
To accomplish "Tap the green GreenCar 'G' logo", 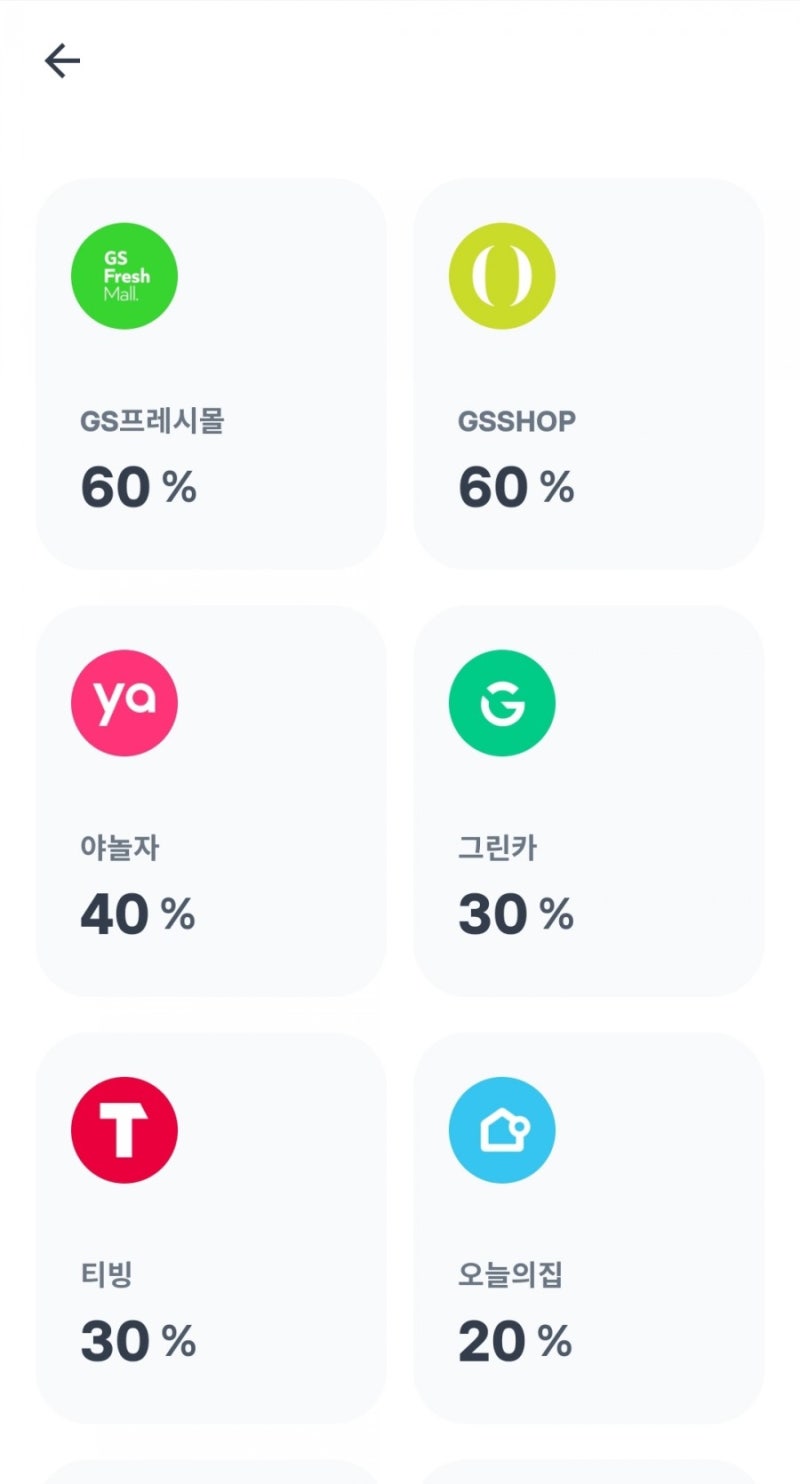I will 502,702.
